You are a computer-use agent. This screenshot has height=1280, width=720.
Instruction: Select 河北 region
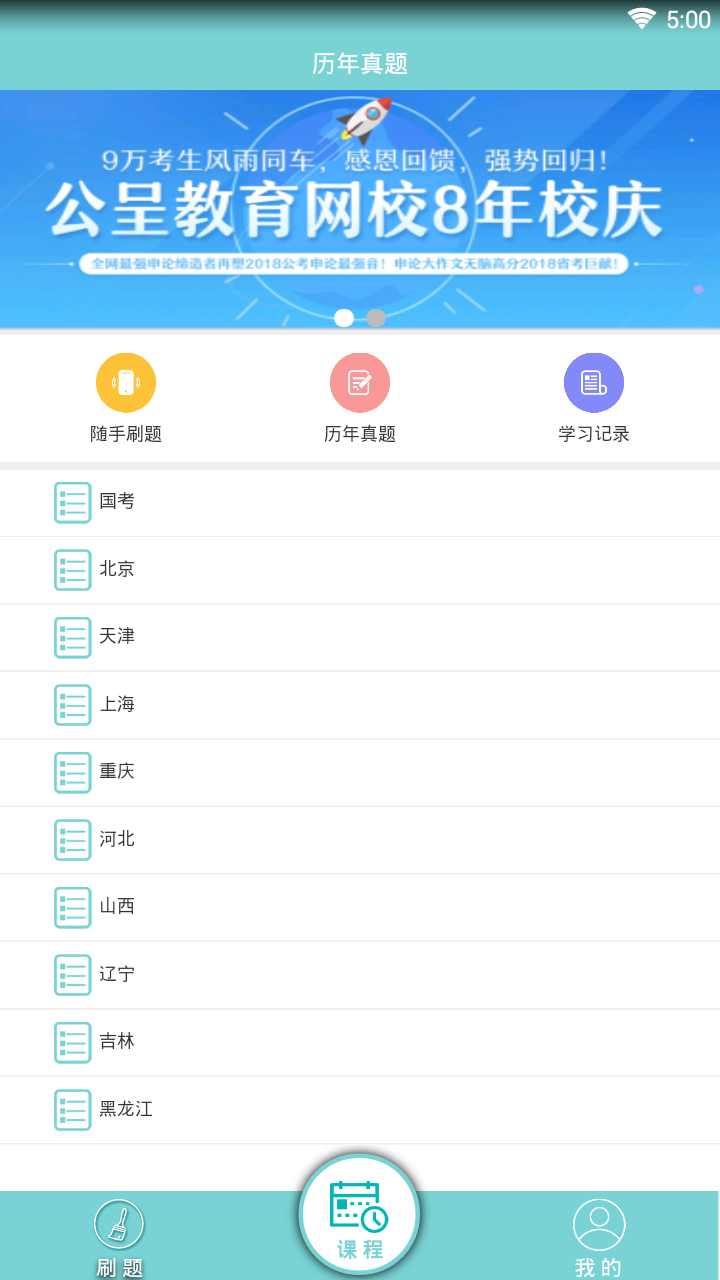(360, 840)
